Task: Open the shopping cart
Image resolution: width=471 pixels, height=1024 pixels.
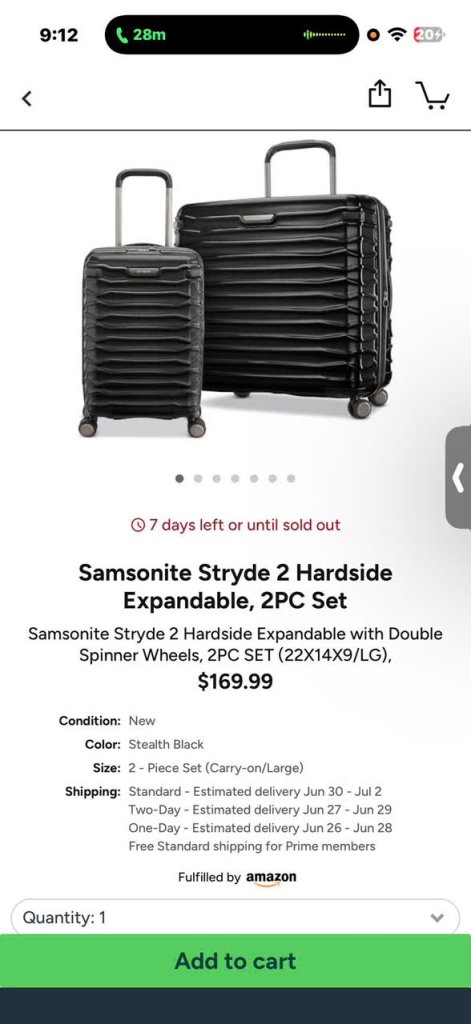Action: [x=432, y=95]
